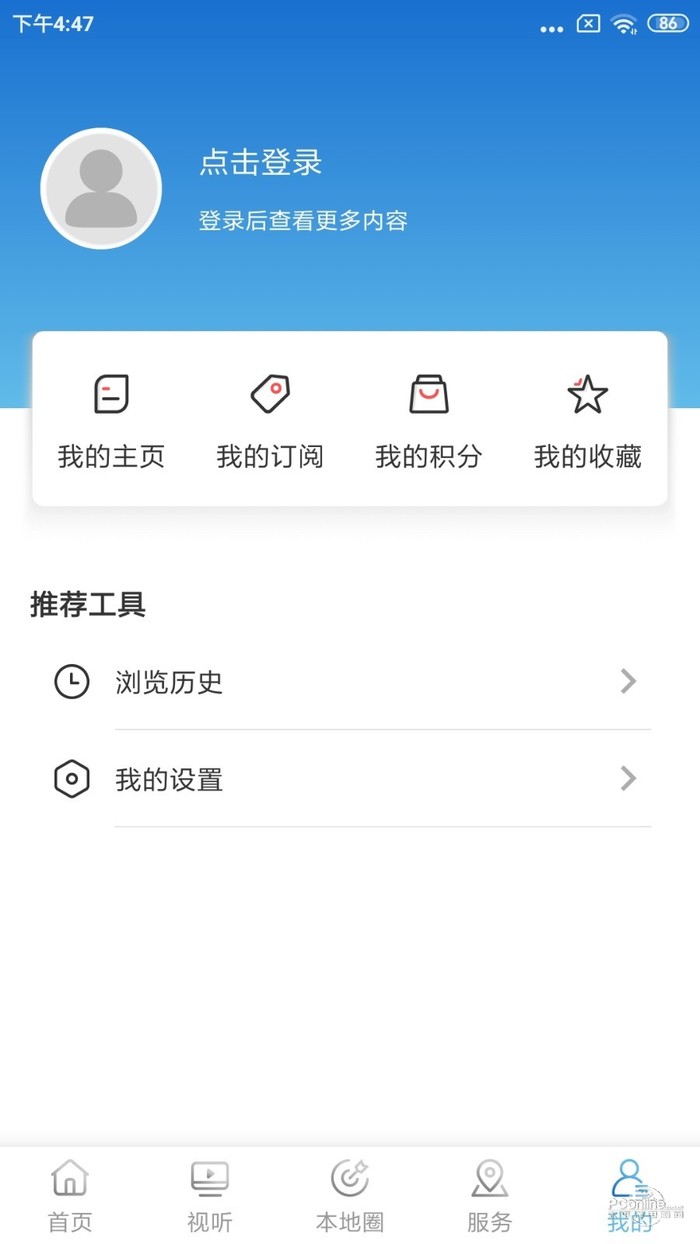Screen dimensions: 700x1244
Task: Tap 点击登录 to sign in
Action: 261,163
